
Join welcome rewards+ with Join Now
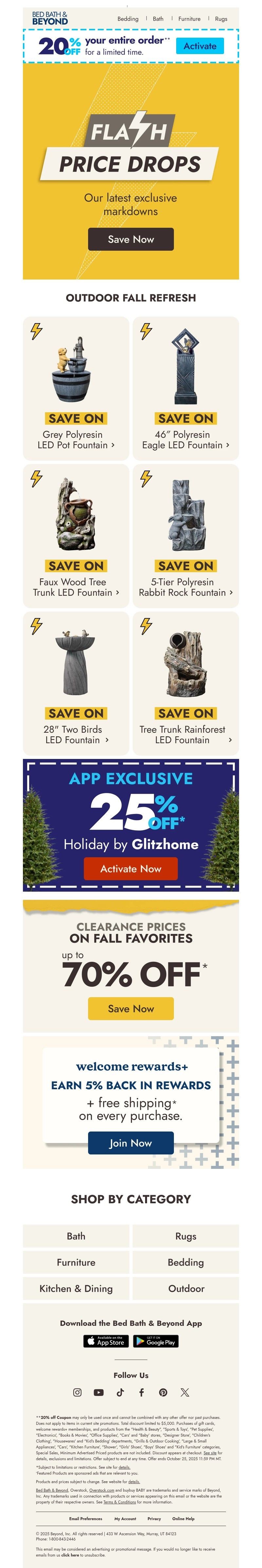[x=131, y=1143]
